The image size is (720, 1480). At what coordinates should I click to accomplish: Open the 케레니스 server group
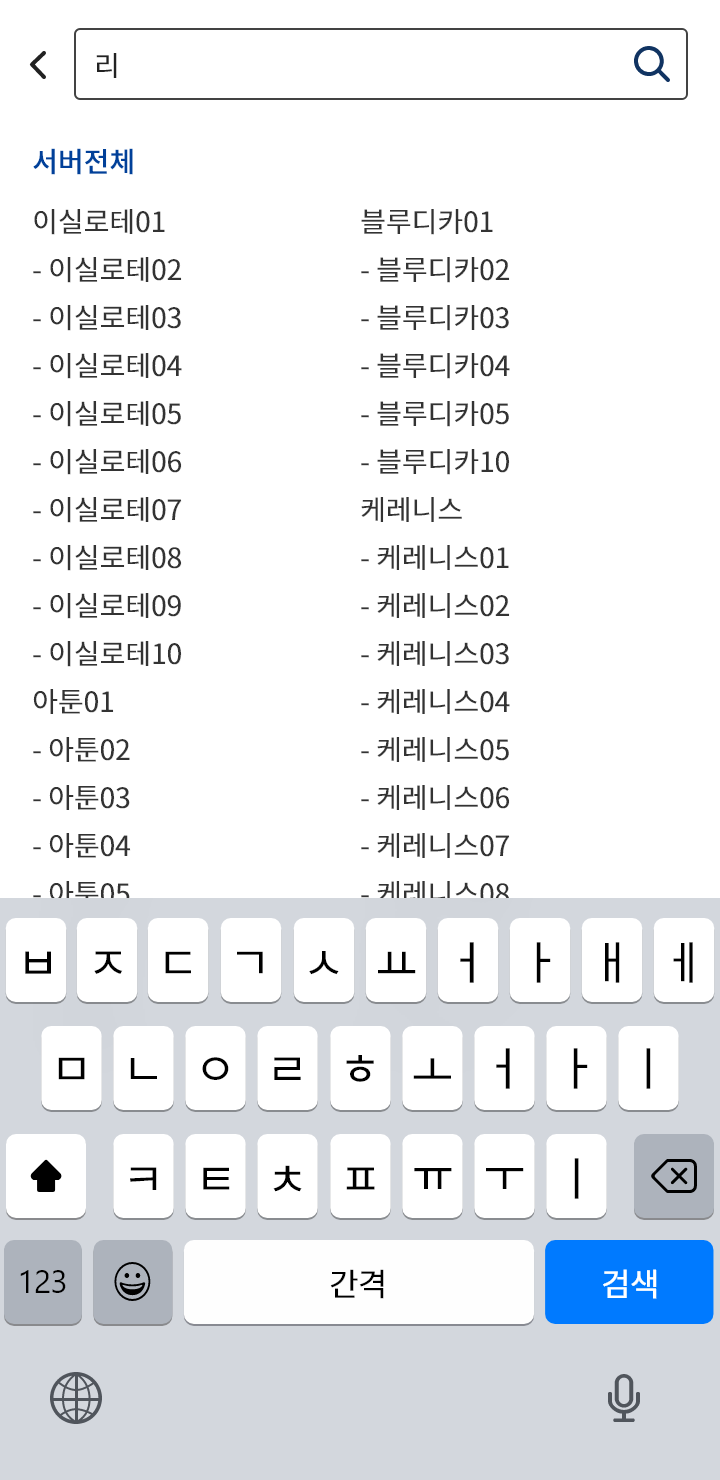tap(412, 509)
